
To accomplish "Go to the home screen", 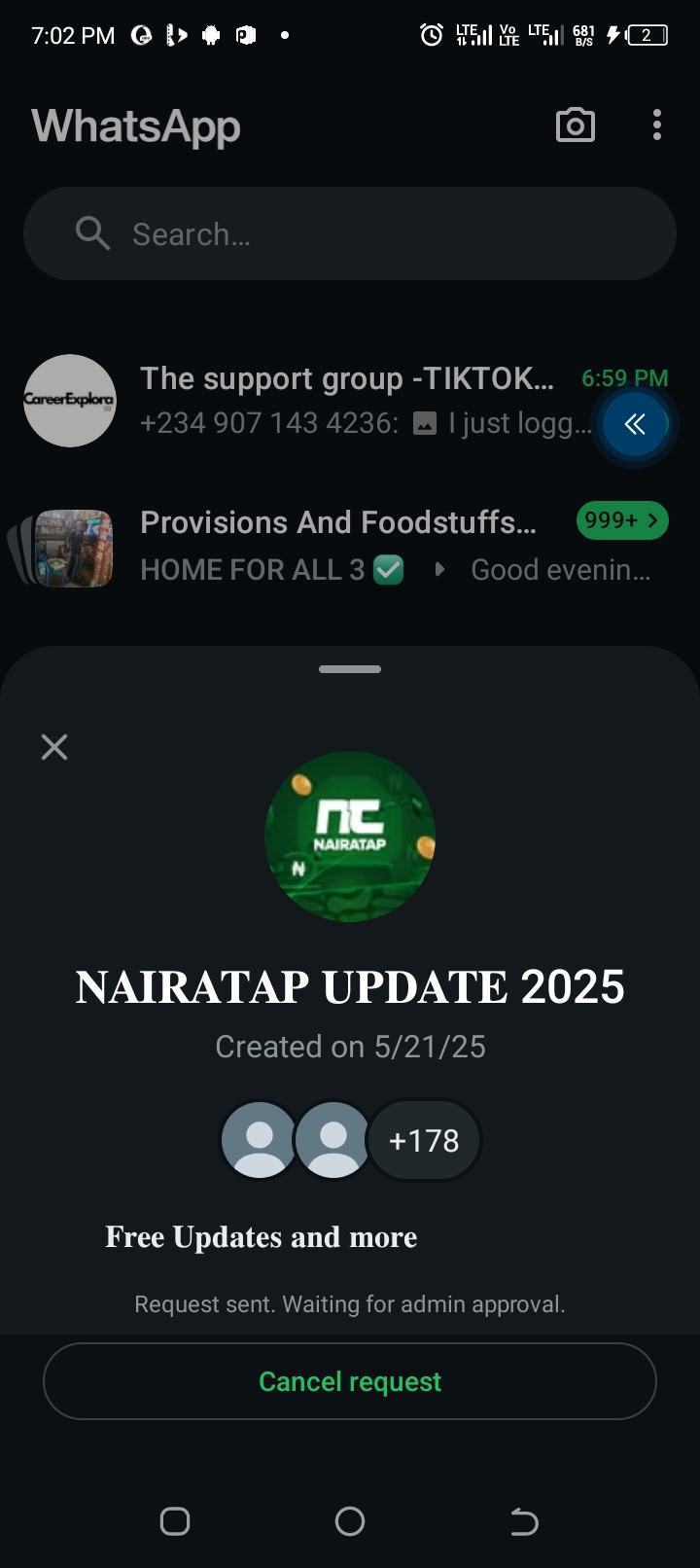I will (x=350, y=1521).
